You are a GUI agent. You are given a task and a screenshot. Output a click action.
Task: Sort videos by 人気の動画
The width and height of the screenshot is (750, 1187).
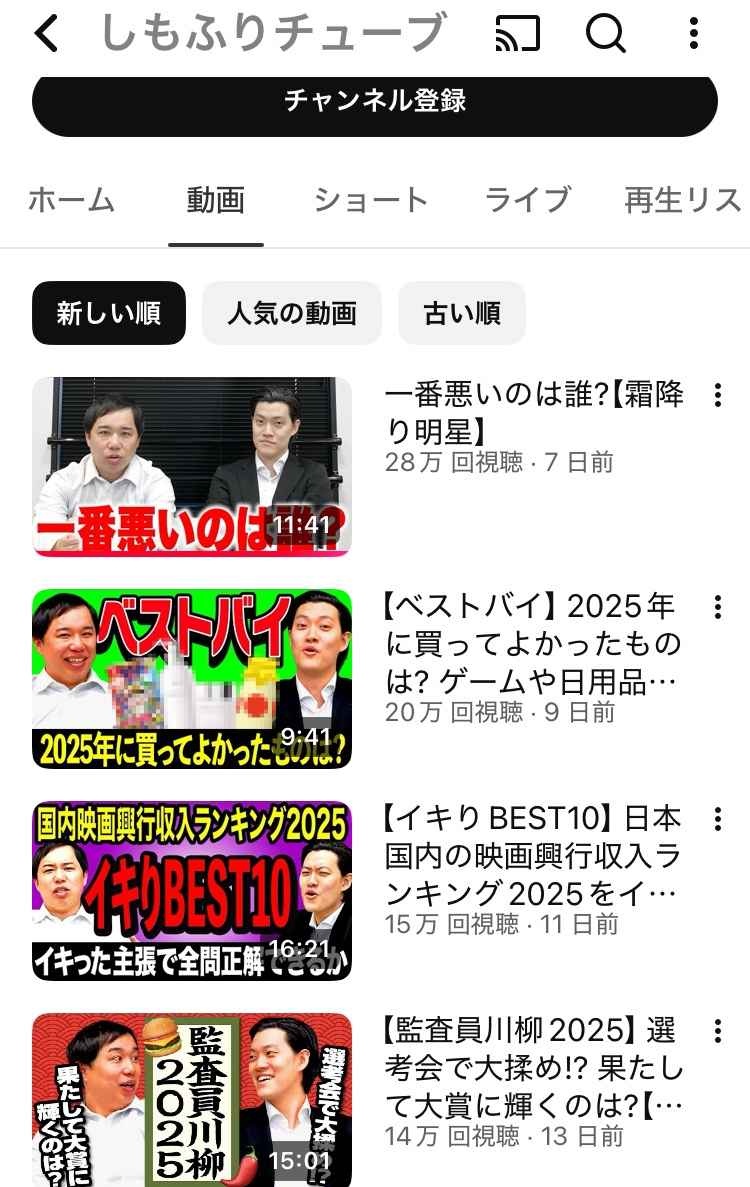[x=292, y=313]
